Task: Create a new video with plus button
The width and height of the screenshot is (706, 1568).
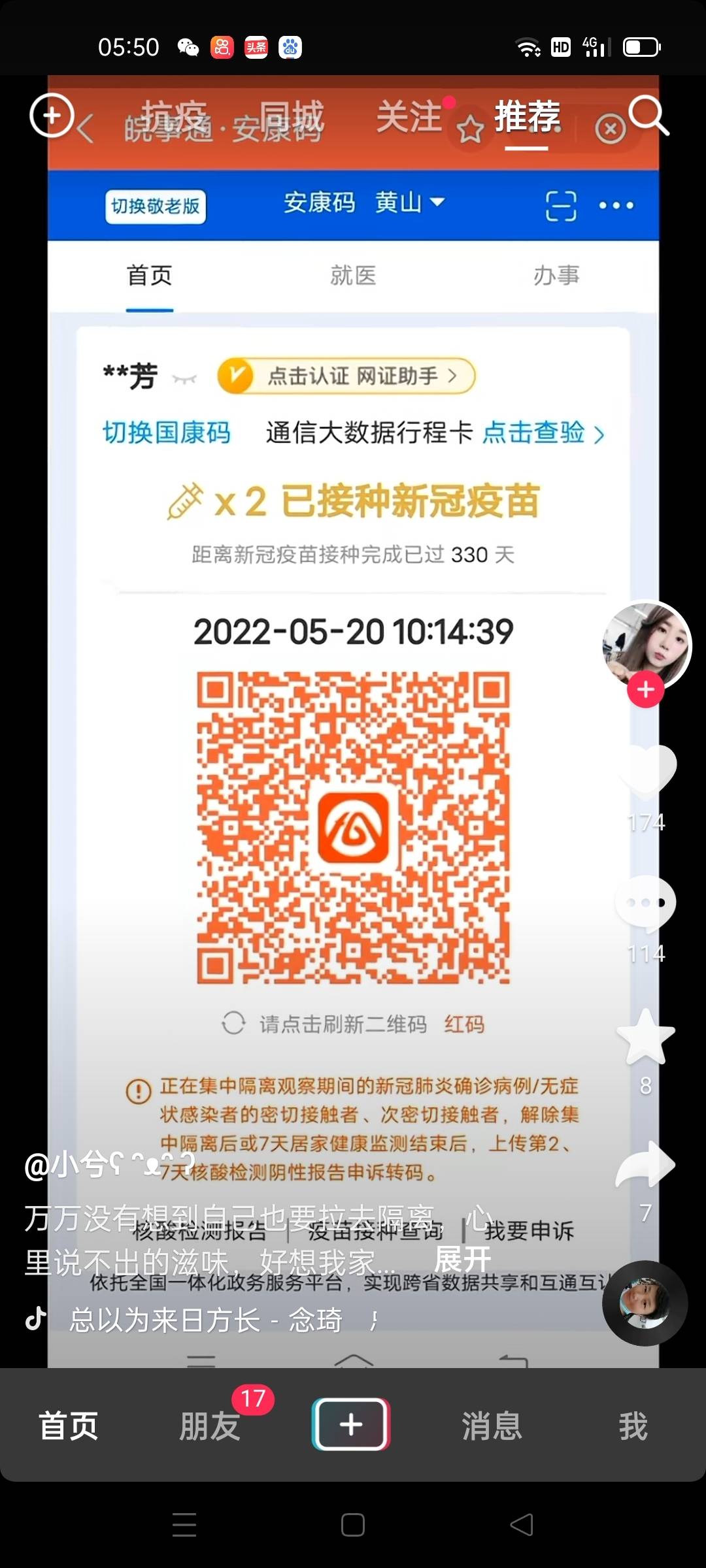Action: pyautogui.click(x=351, y=1424)
